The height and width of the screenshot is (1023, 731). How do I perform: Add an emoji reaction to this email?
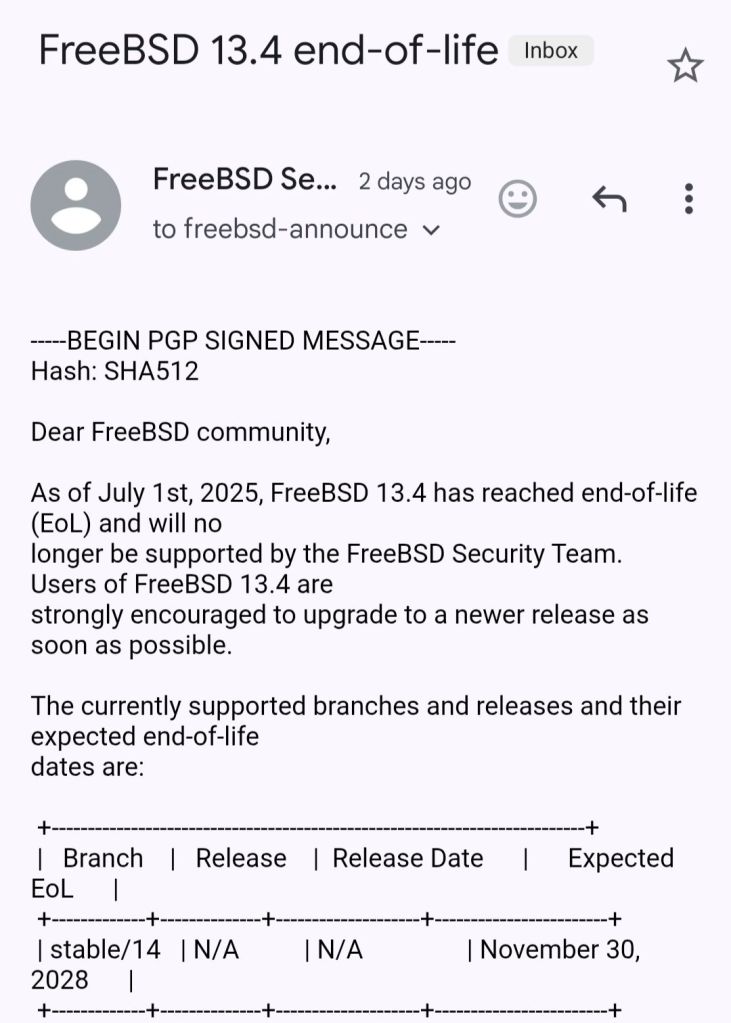pos(518,199)
